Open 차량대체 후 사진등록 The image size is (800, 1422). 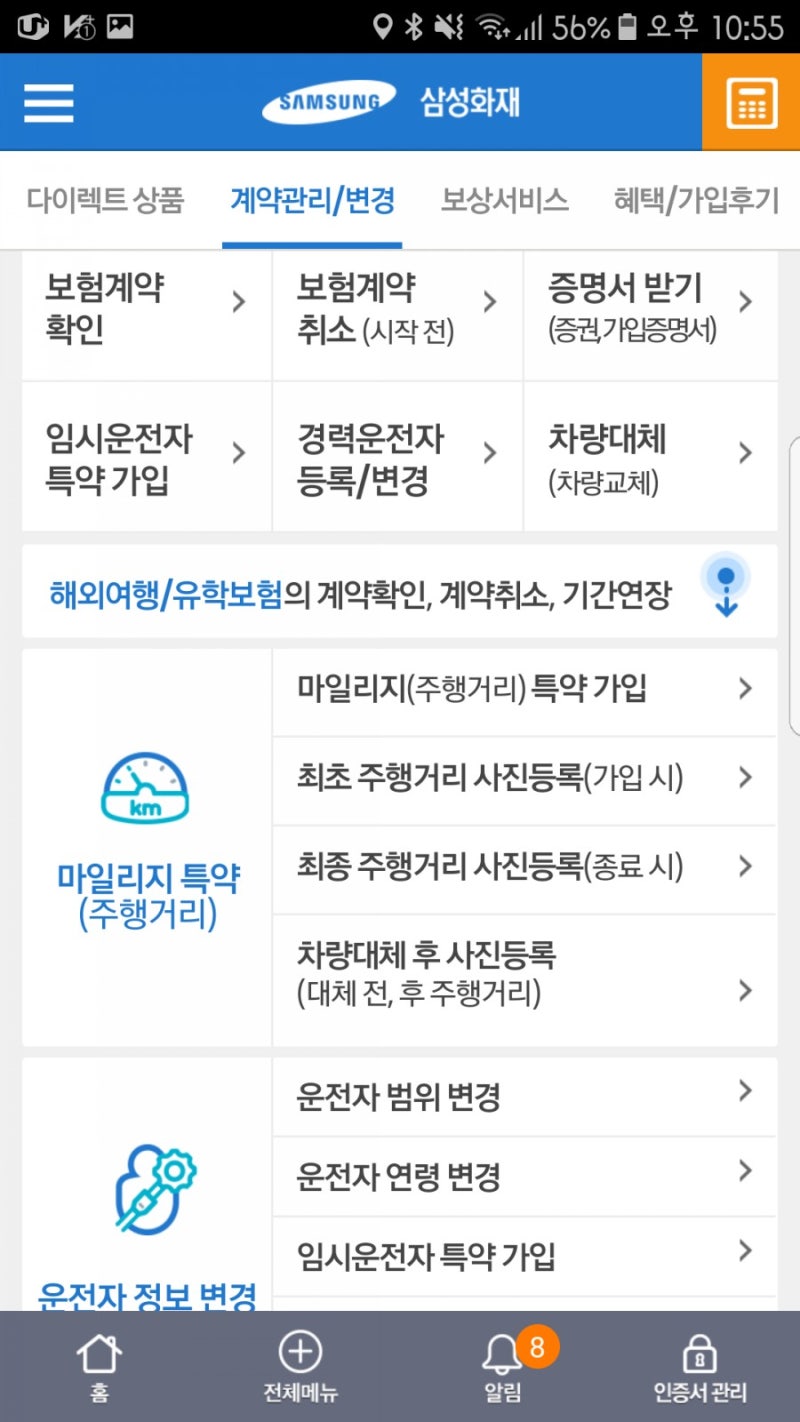point(525,980)
